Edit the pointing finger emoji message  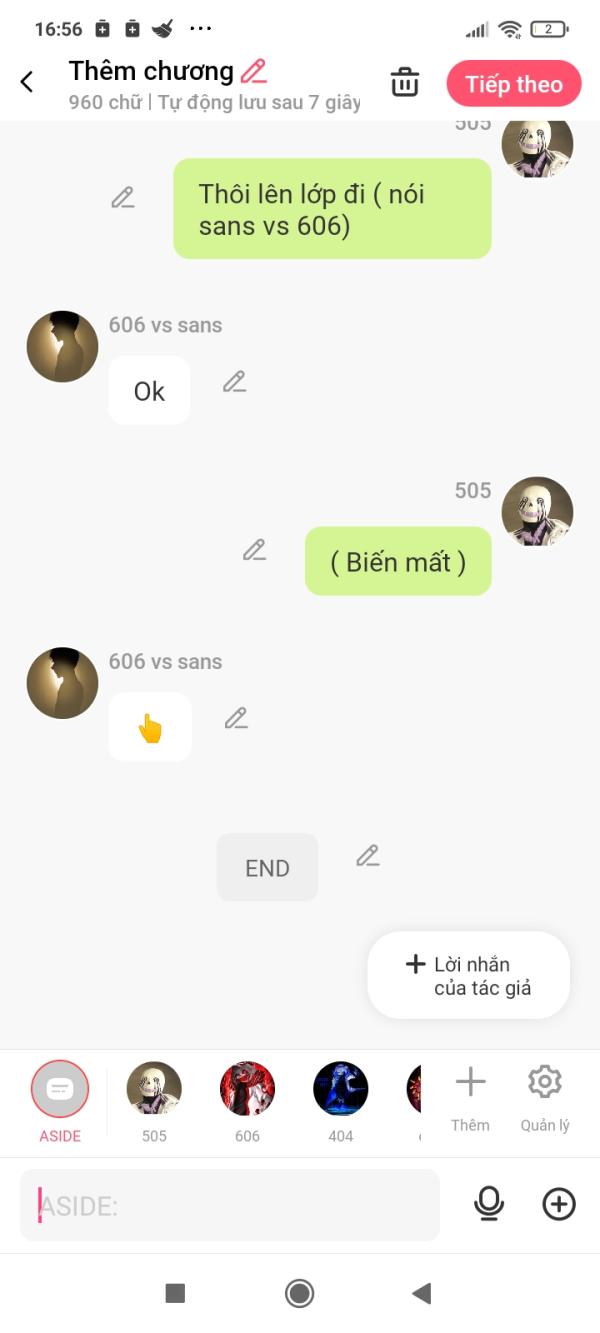pyautogui.click(x=236, y=718)
